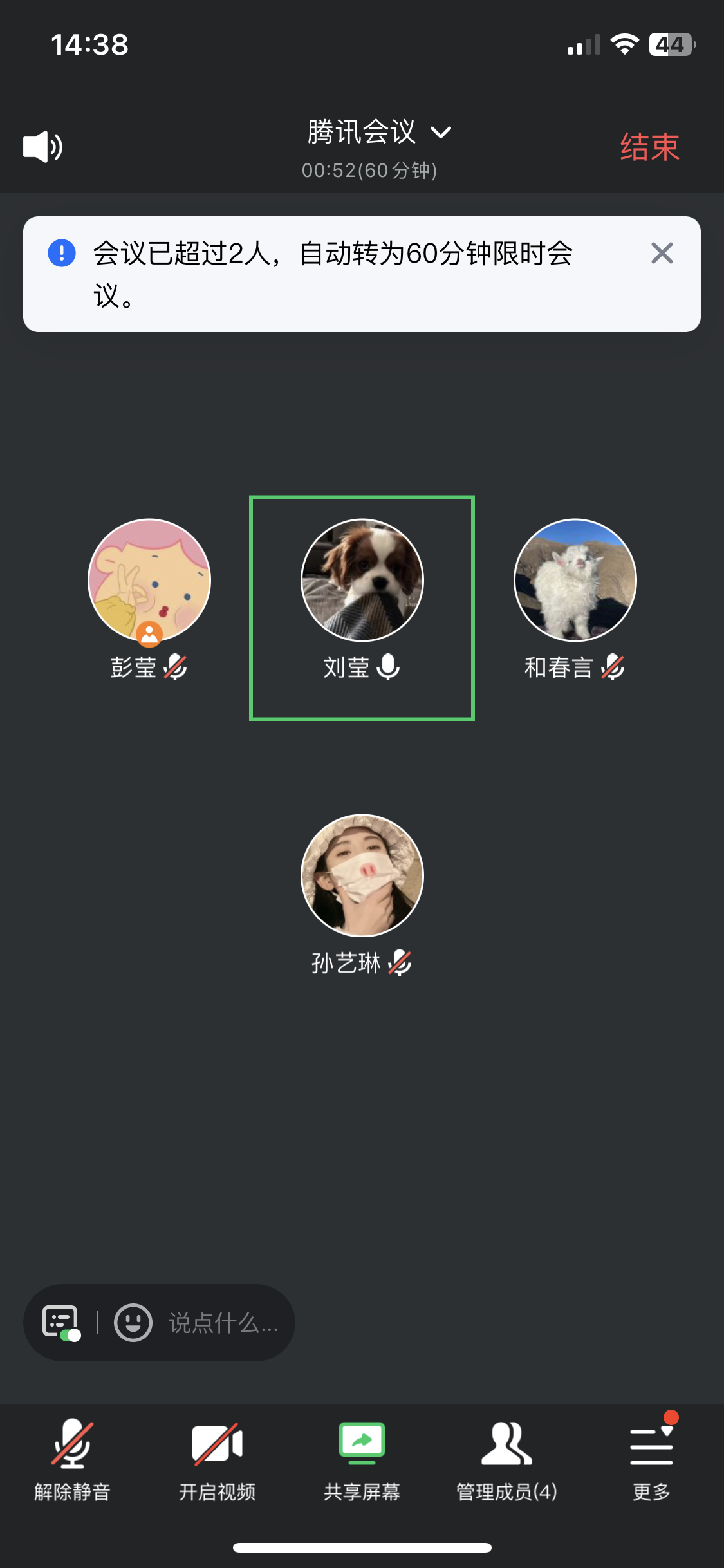Select participant 彭莹's avatar
The height and width of the screenshot is (1568, 724).
pos(149,580)
